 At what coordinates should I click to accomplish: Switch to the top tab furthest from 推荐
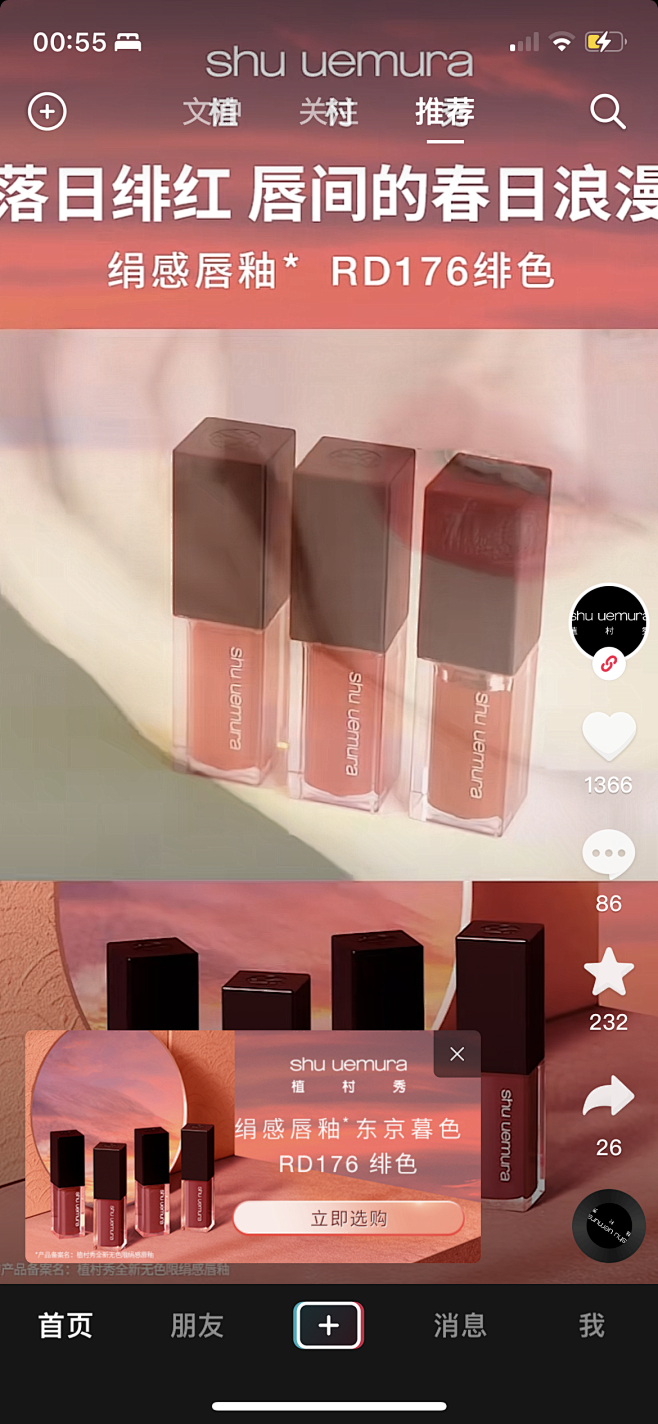click(212, 112)
